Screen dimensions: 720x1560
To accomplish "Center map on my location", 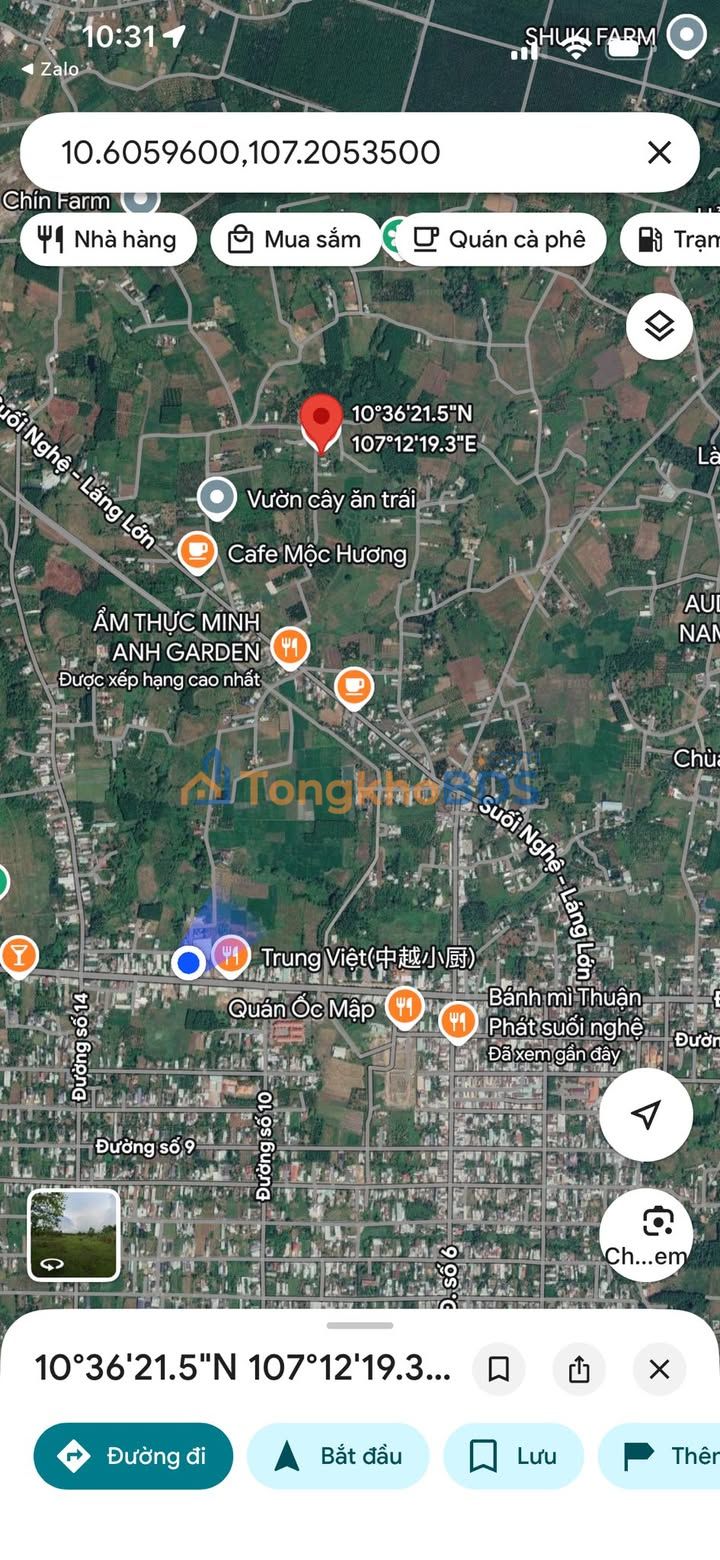I will [646, 1114].
